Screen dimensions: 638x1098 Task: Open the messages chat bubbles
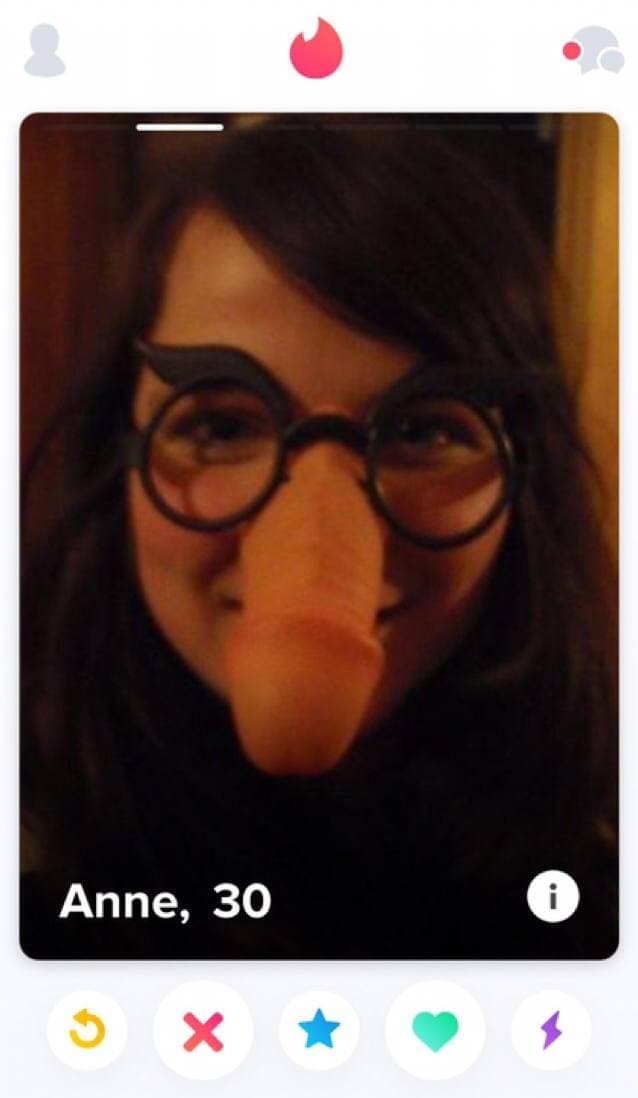click(594, 50)
